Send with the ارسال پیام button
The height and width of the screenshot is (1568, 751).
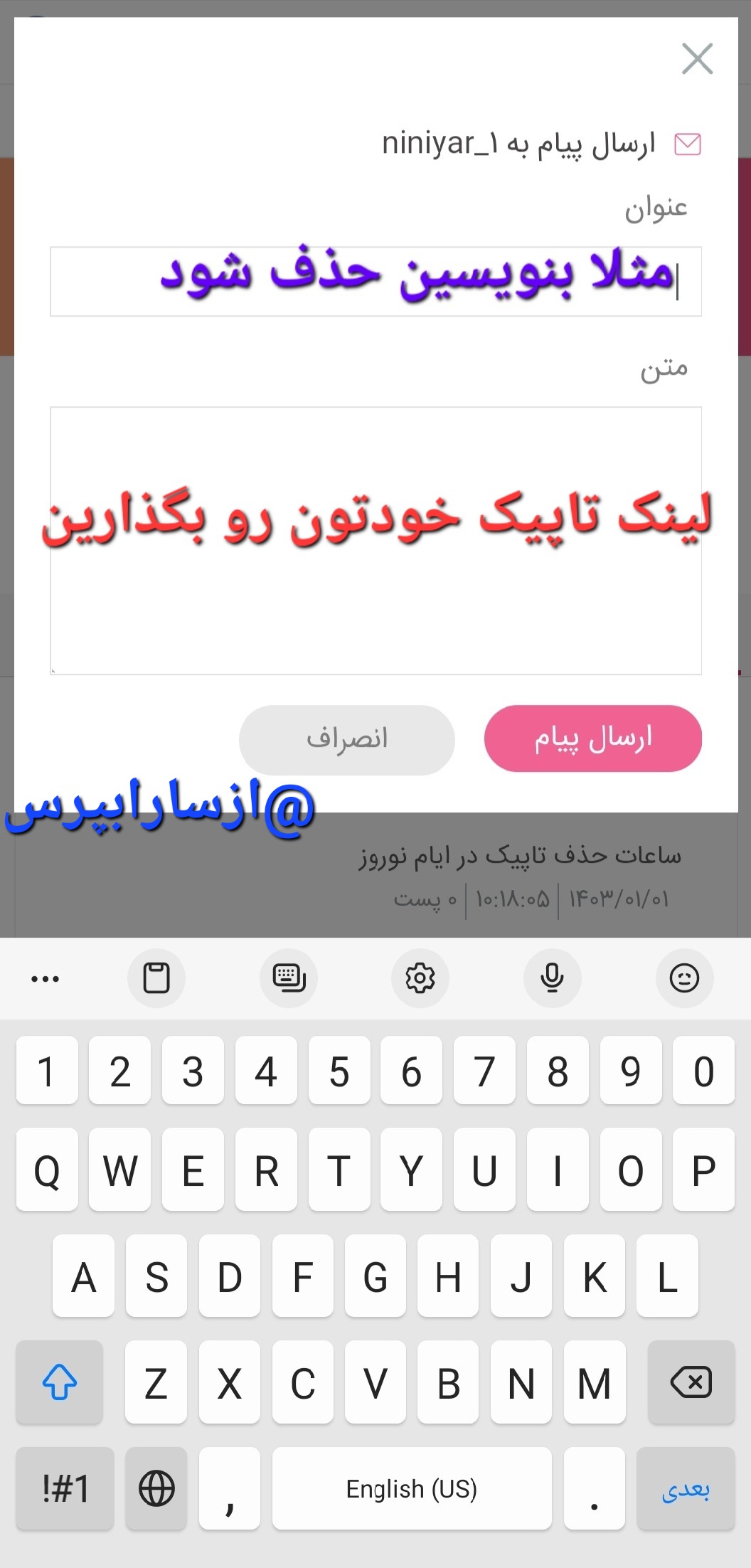pyautogui.click(x=593, y=738)
